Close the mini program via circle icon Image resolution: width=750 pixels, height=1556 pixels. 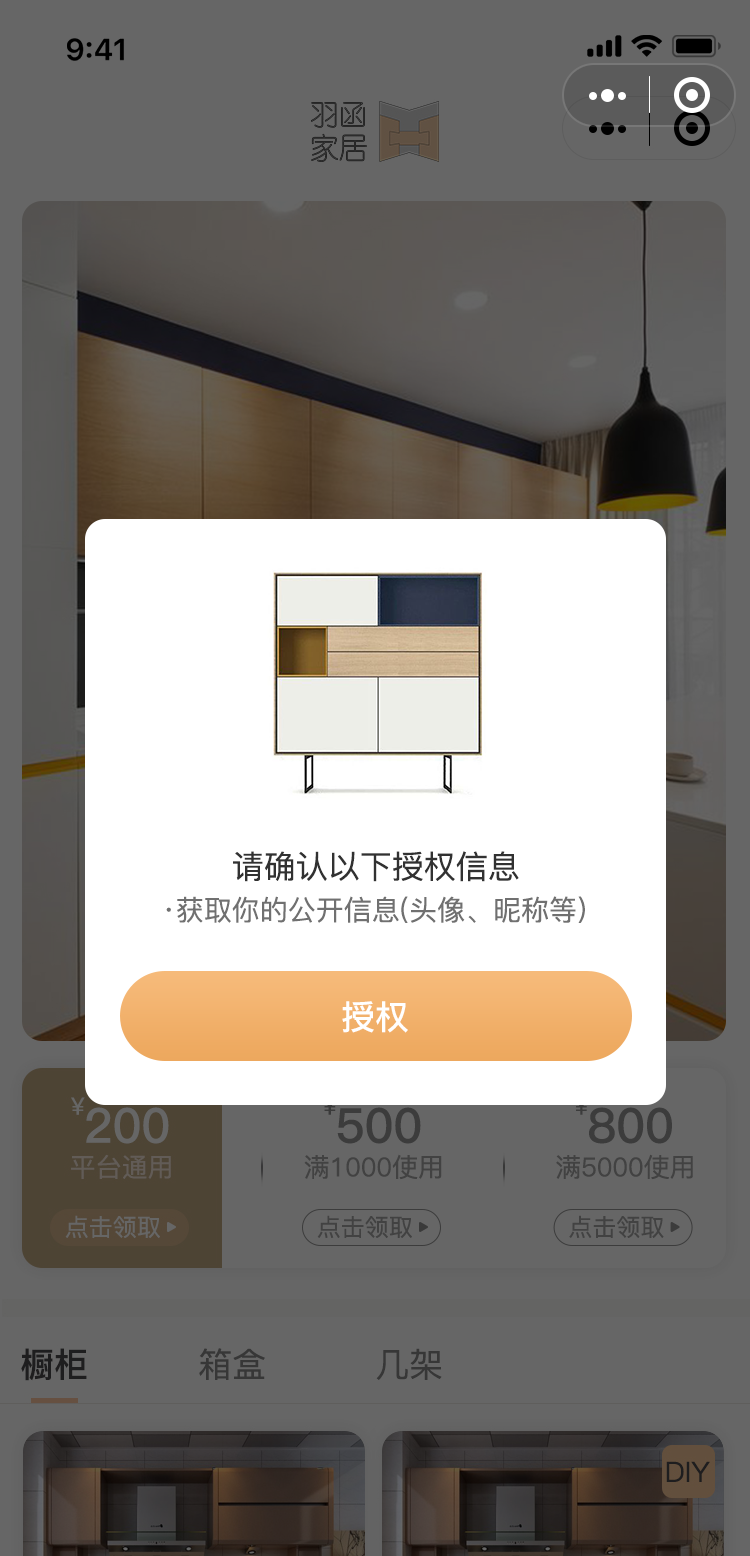point(692,96)
